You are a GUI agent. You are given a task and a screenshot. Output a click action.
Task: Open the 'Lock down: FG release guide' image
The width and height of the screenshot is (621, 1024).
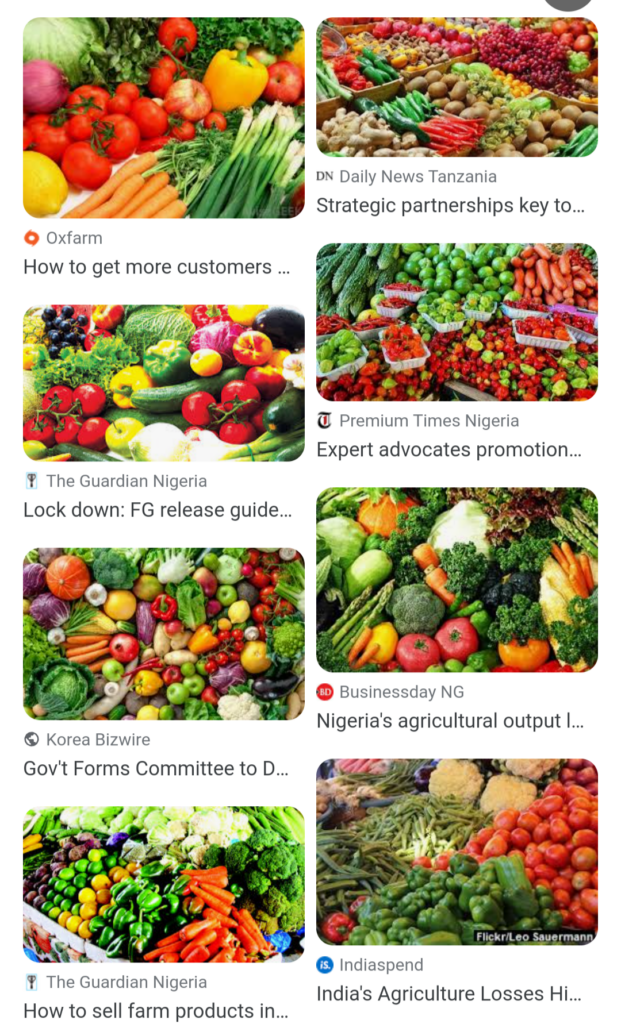pos(164,383)
